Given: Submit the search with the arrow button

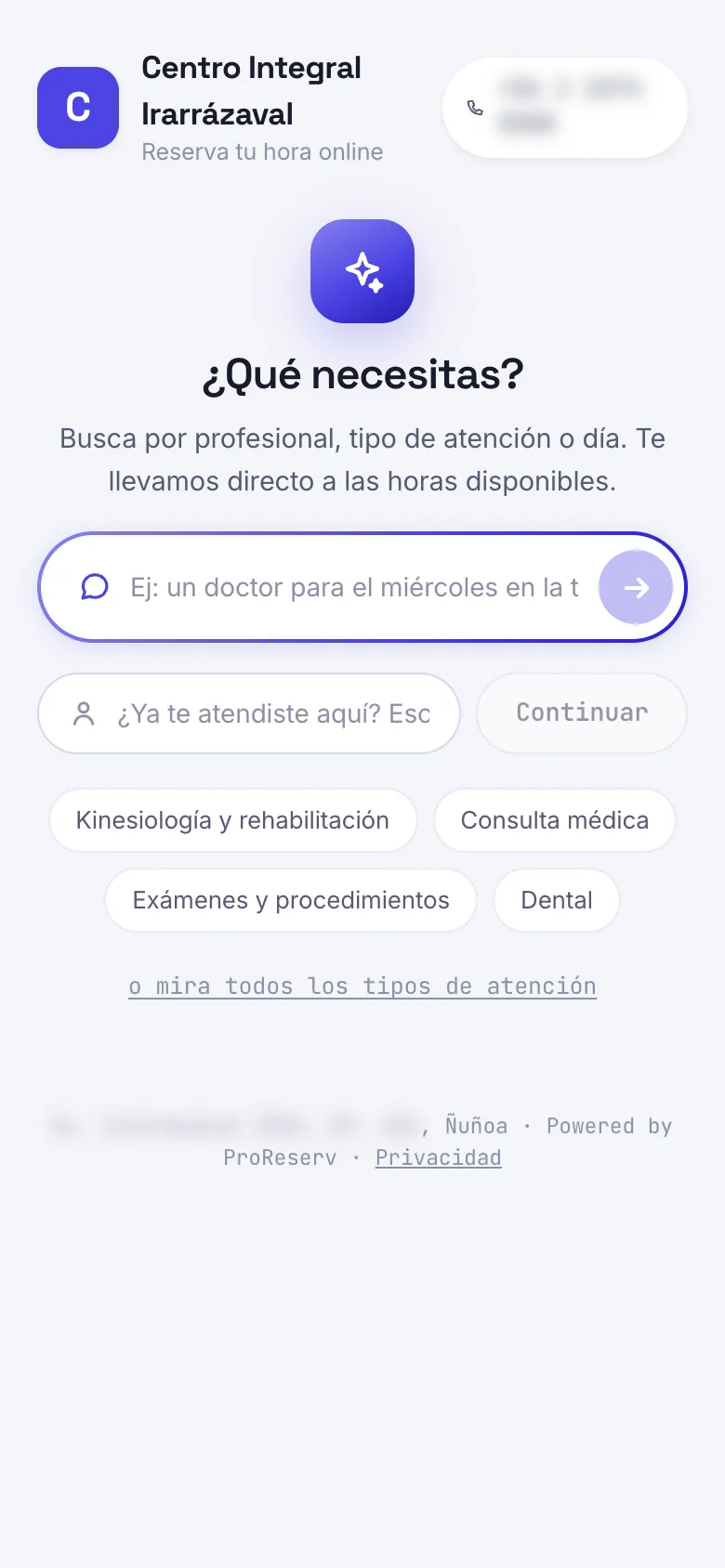Looking at the screenshot, I should (636, 587).
